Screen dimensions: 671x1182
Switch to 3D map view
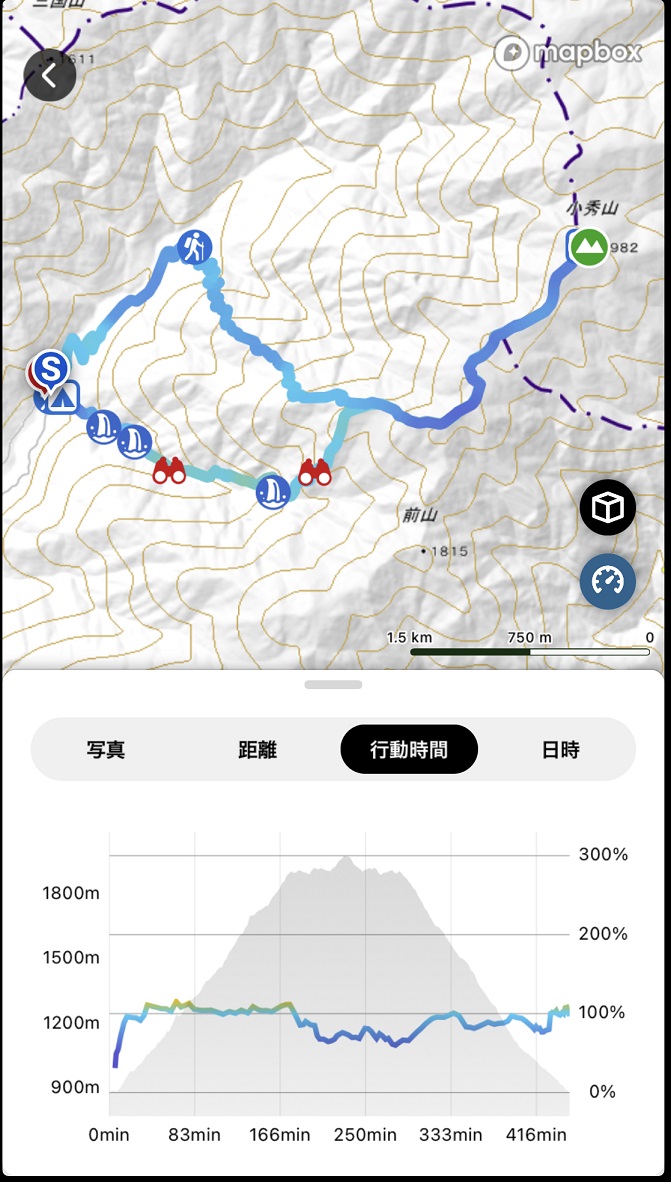608,507
